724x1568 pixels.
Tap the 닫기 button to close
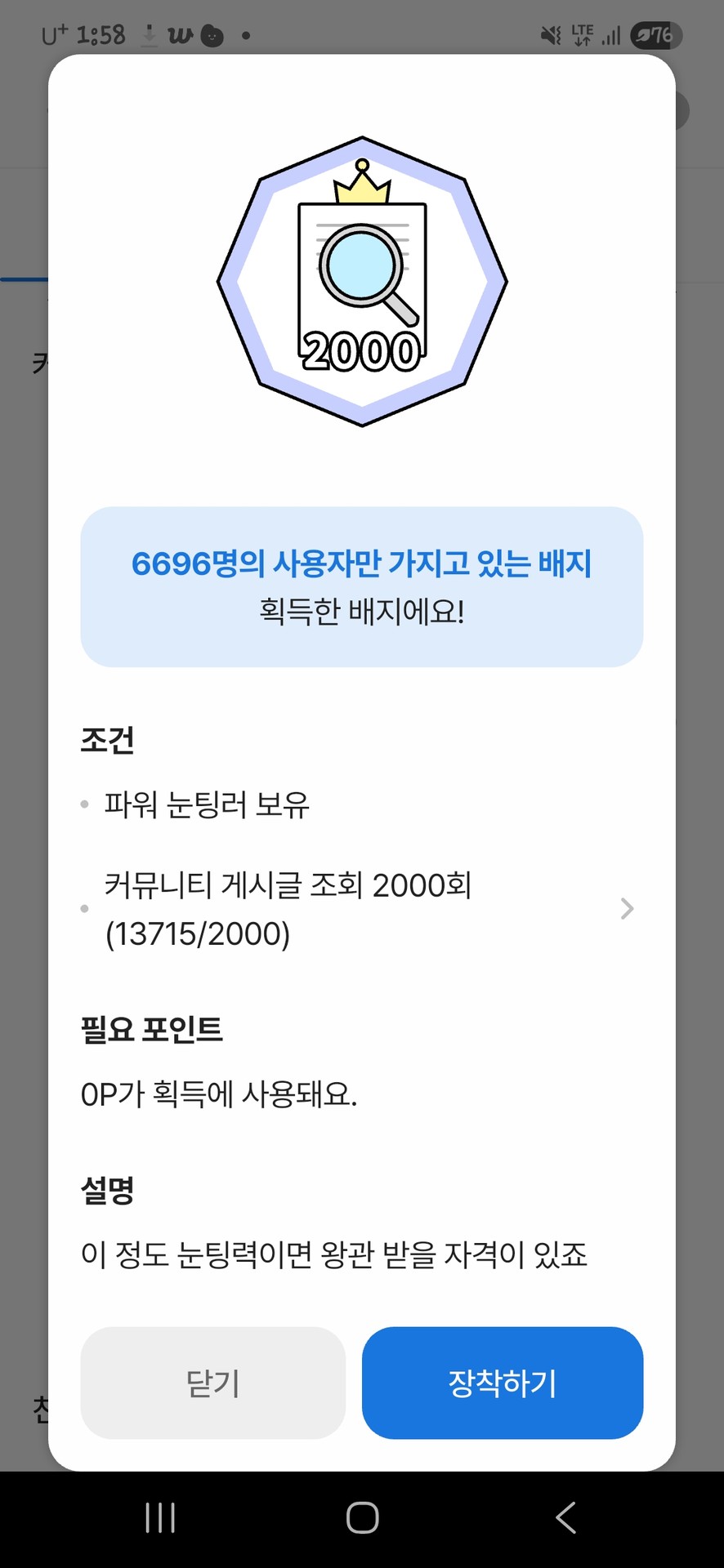click(x=212, y=1383)
